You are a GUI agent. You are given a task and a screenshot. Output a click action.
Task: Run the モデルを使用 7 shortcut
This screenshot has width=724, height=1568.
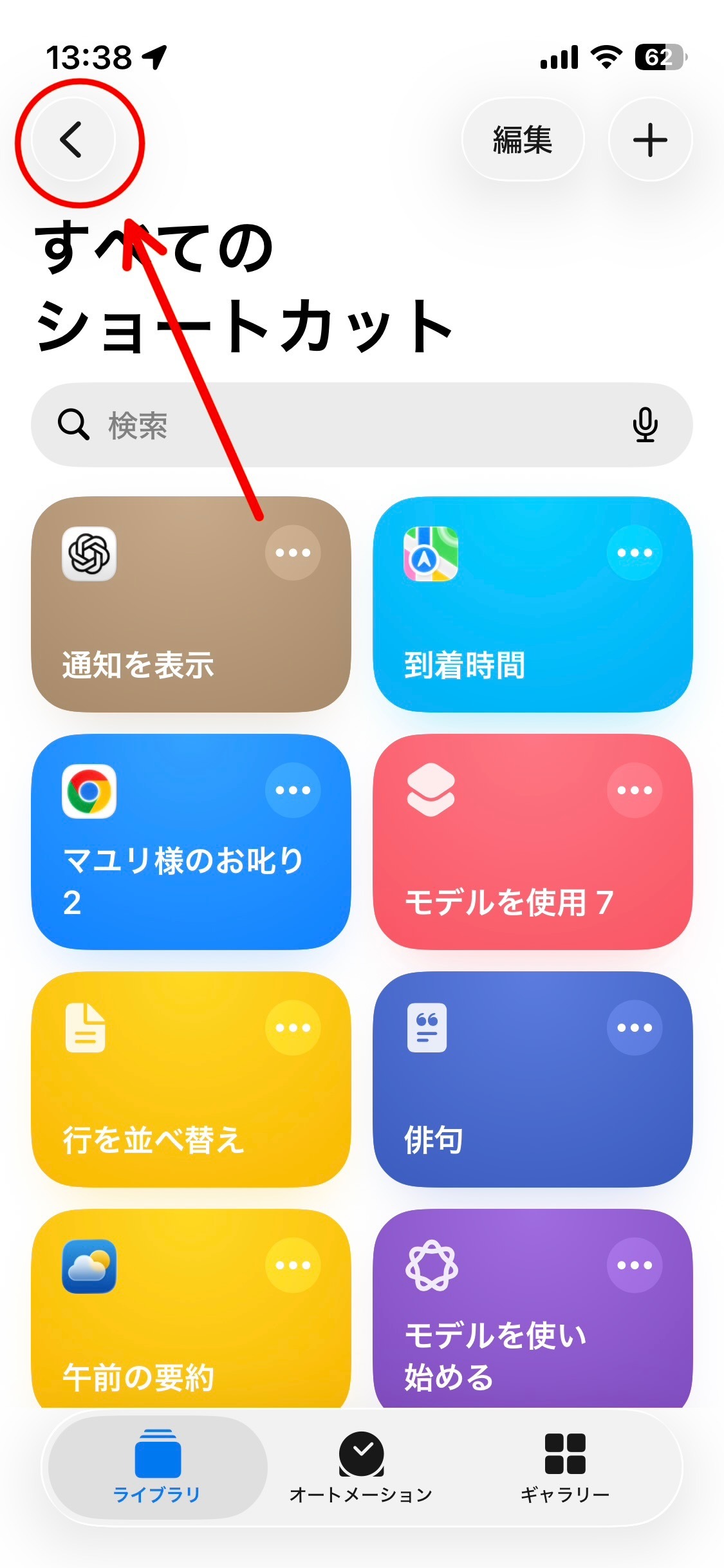[533, 841]
